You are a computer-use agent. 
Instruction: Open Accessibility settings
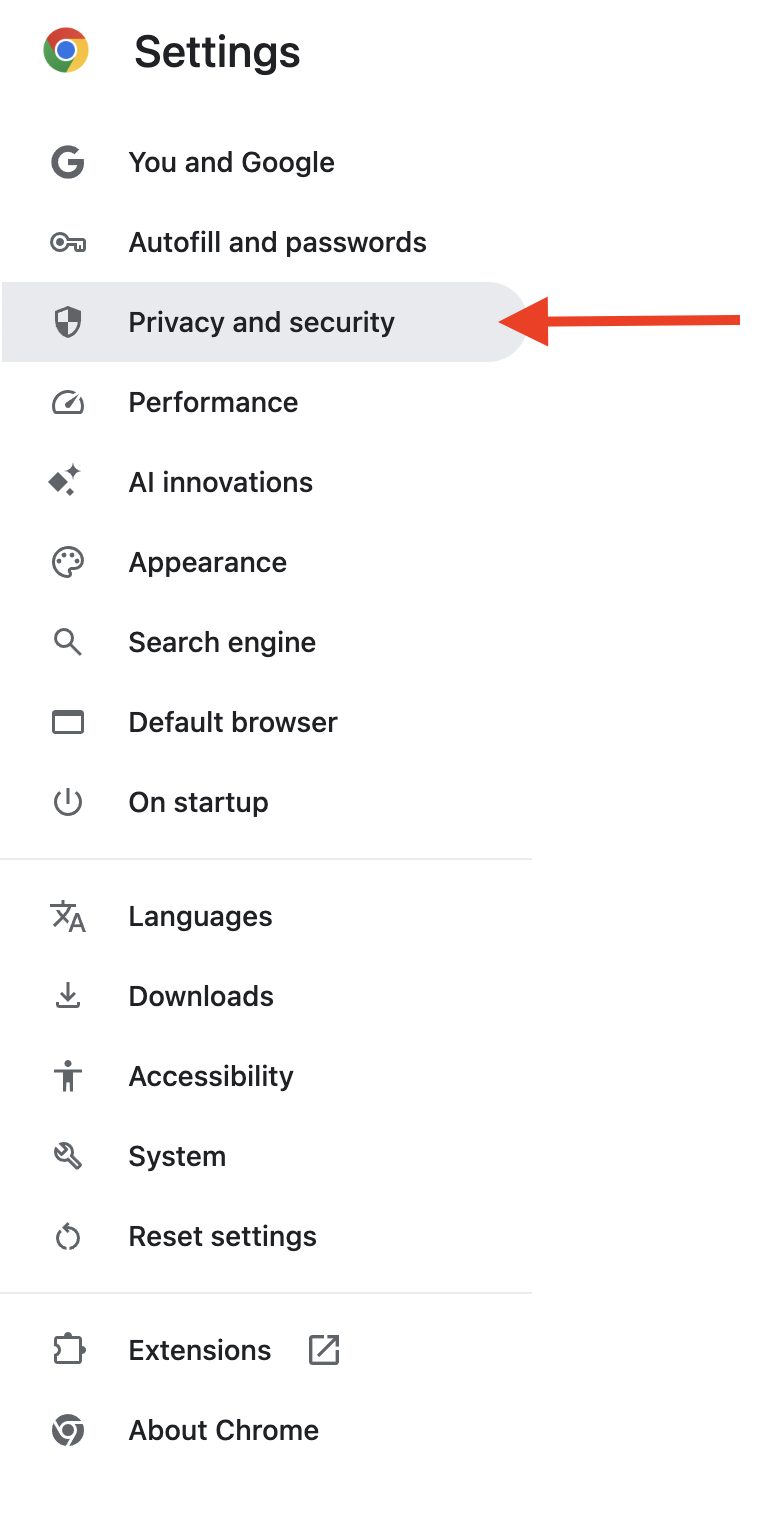[211, 1076]
